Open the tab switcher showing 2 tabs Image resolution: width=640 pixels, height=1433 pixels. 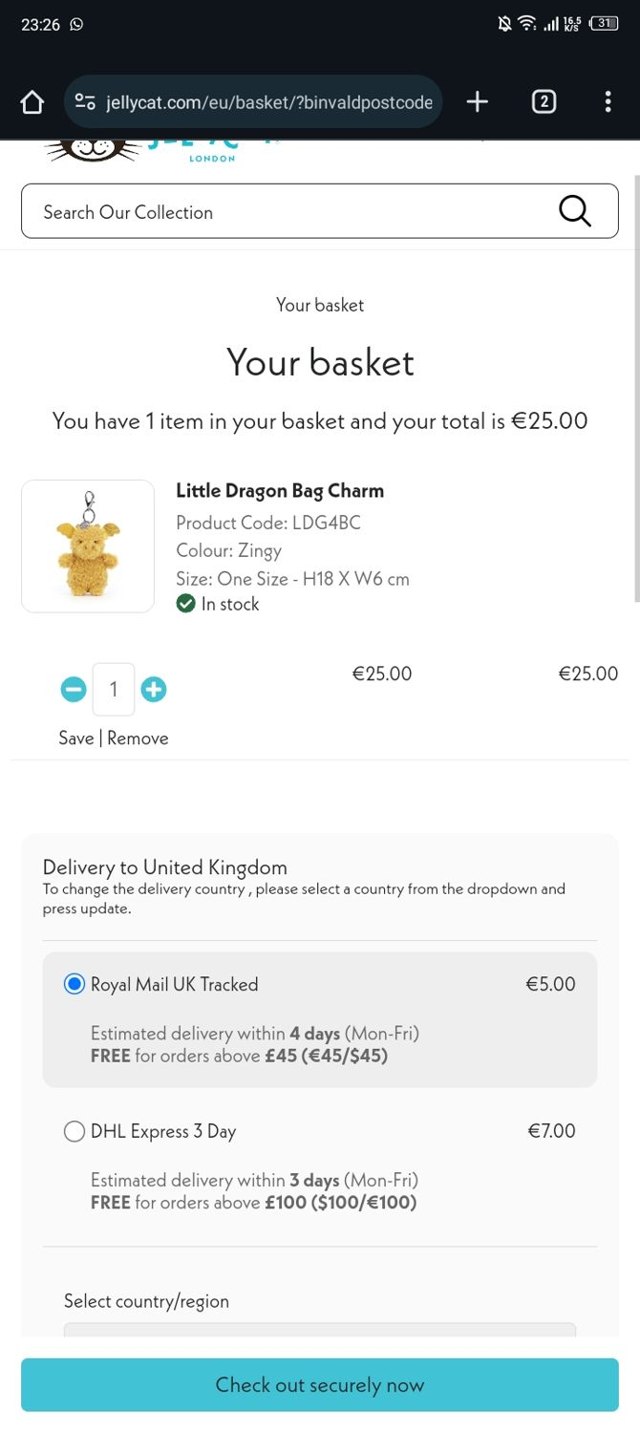(x=543, y=101)
